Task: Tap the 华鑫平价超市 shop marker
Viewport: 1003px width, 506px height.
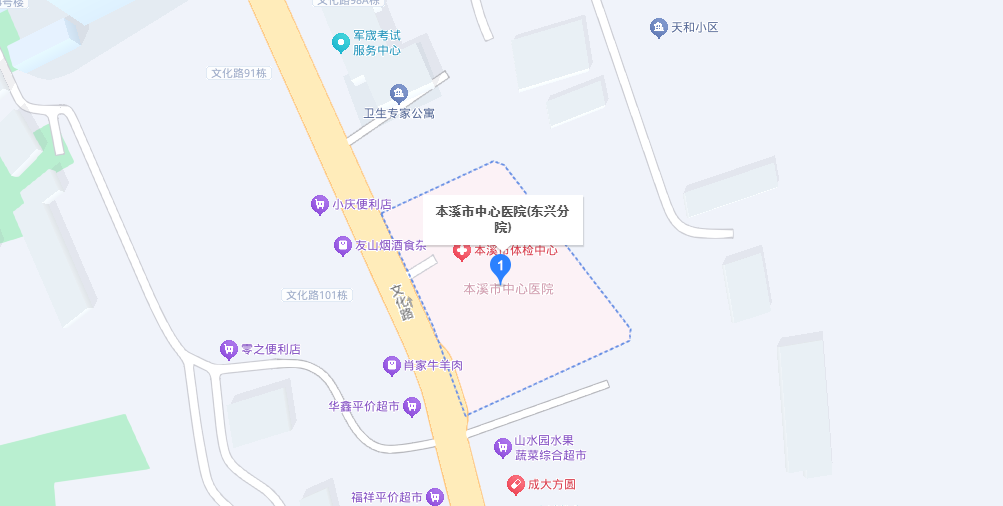Action: pos(412,407)
